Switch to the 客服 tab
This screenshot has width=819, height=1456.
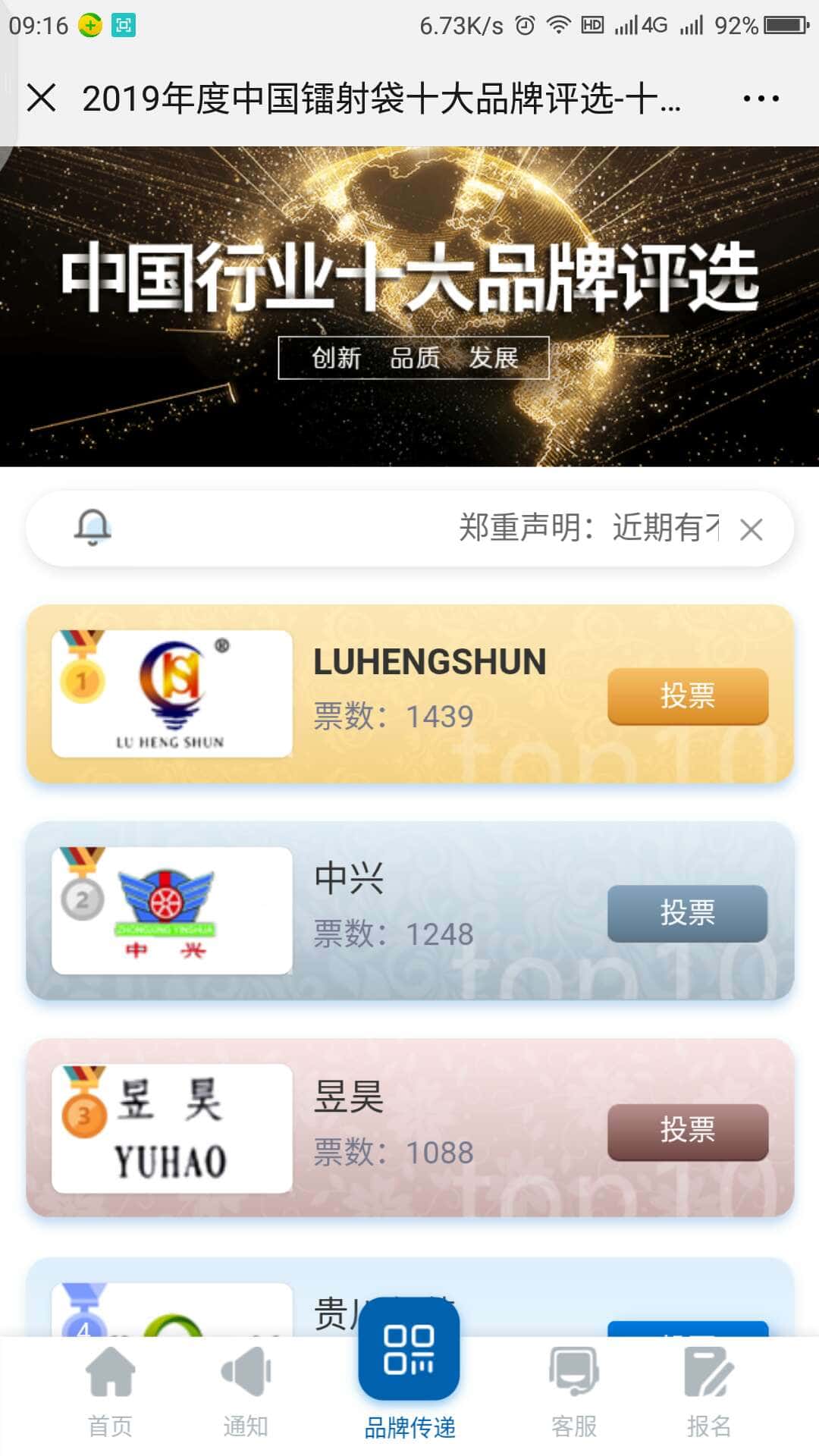573,1392
